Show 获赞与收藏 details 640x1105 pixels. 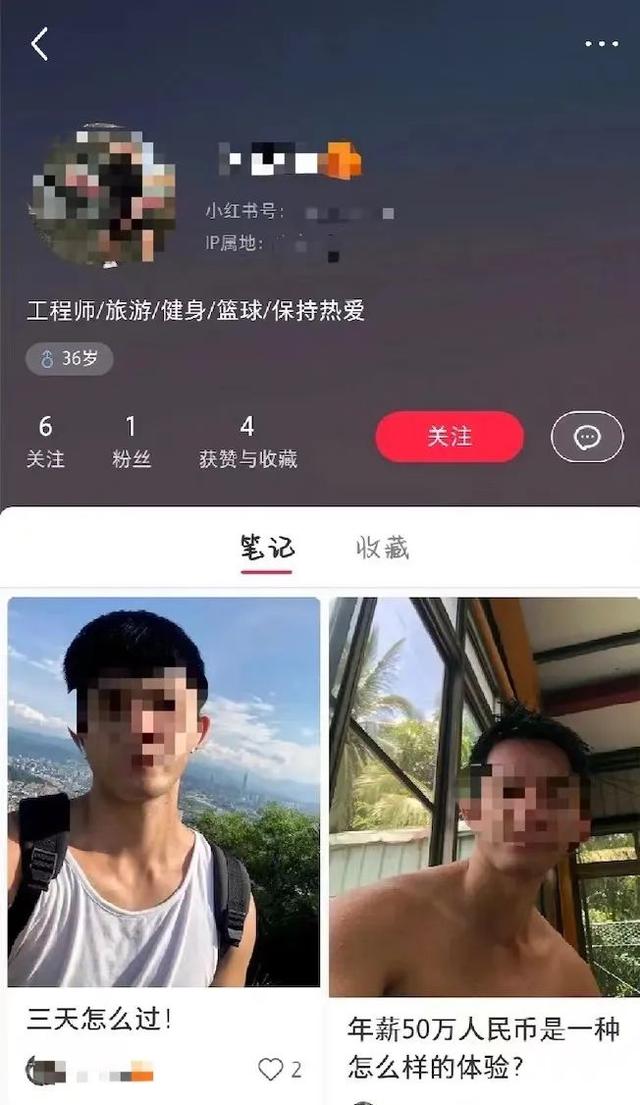pos(248,441)
